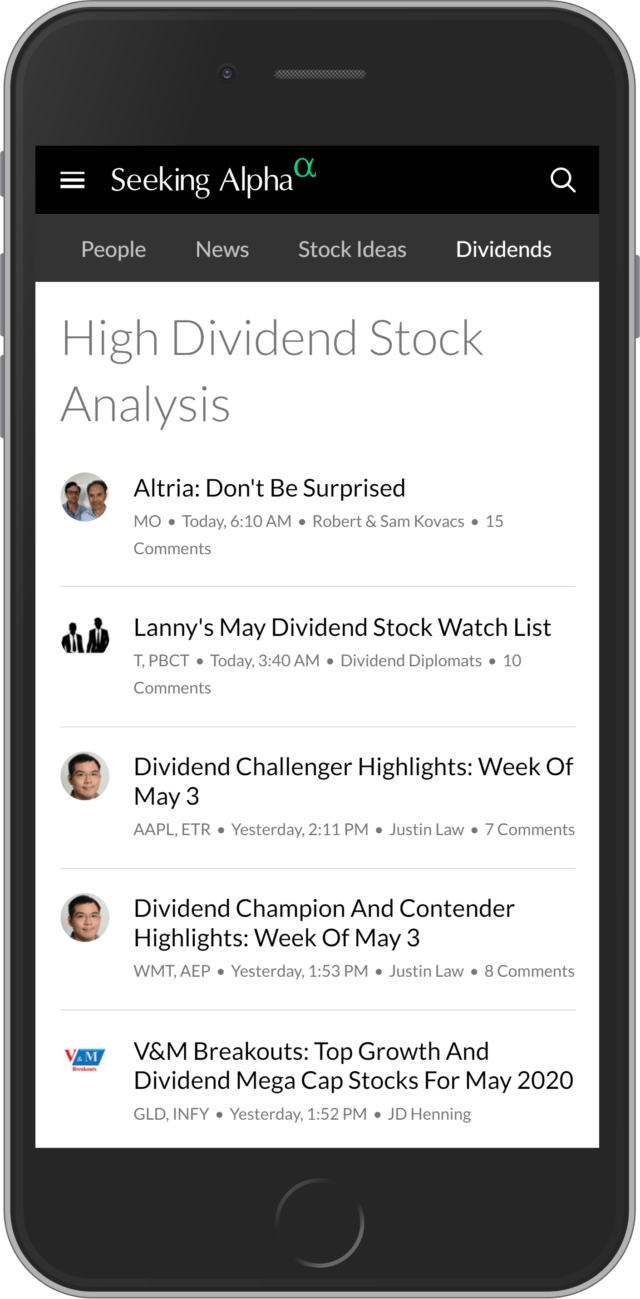Read Lanny's May Dividend Stock Watch List
Image resolution: width=640 pixels, height=1299 pixels.
point(342,627)
